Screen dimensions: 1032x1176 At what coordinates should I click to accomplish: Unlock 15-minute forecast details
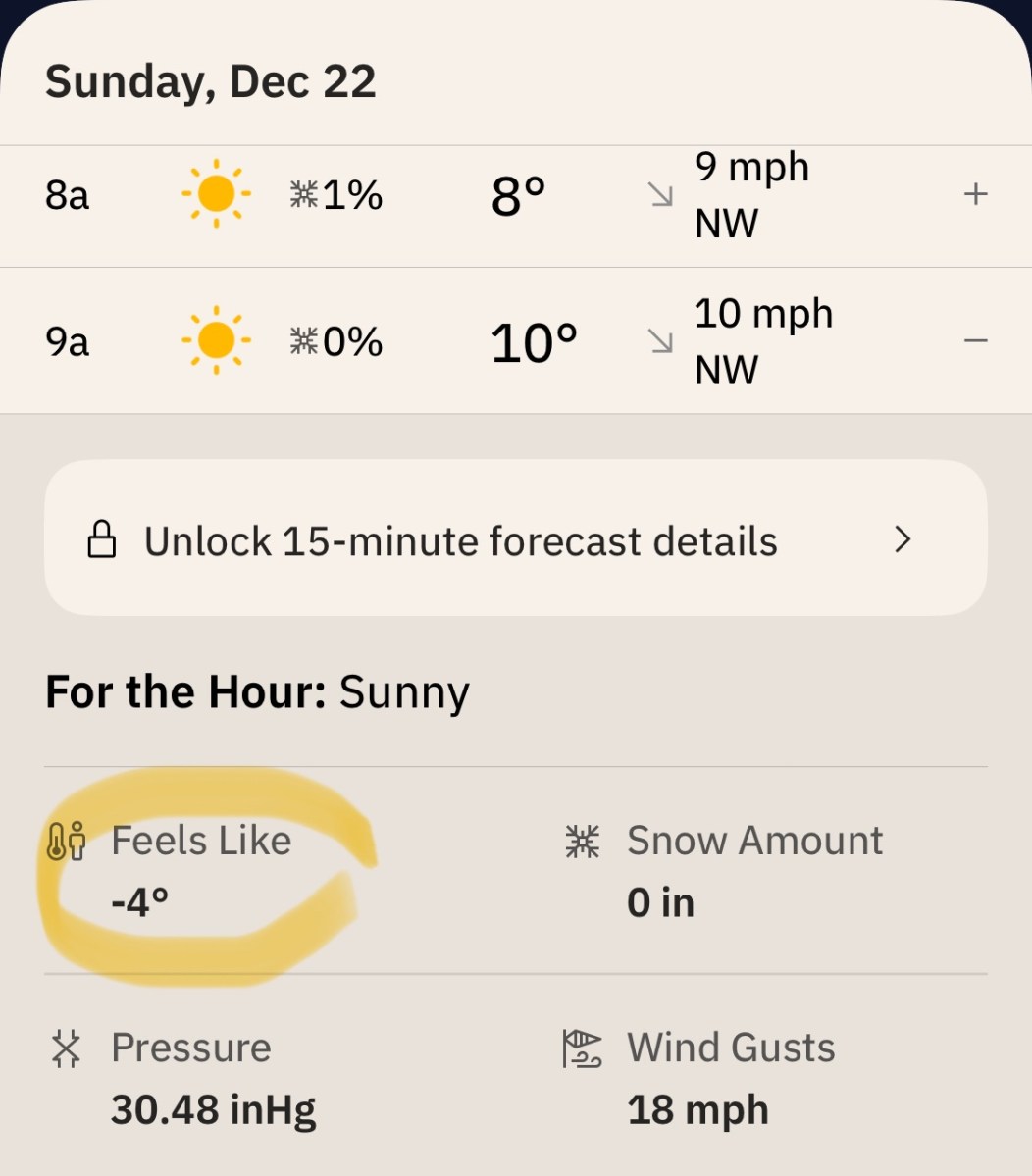click(515, 539)
